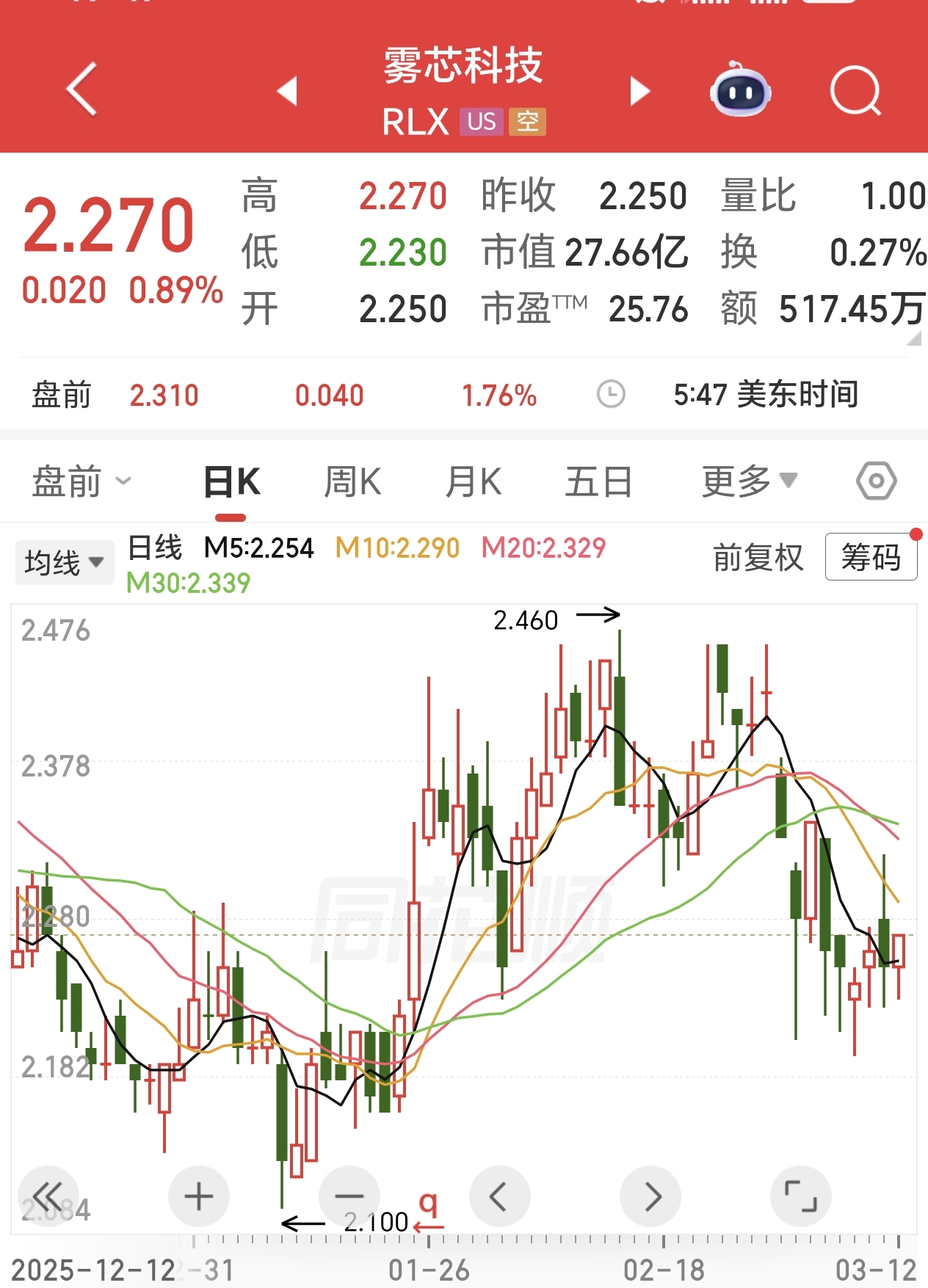Switch to 周K chart

click(x=352, y=482)
